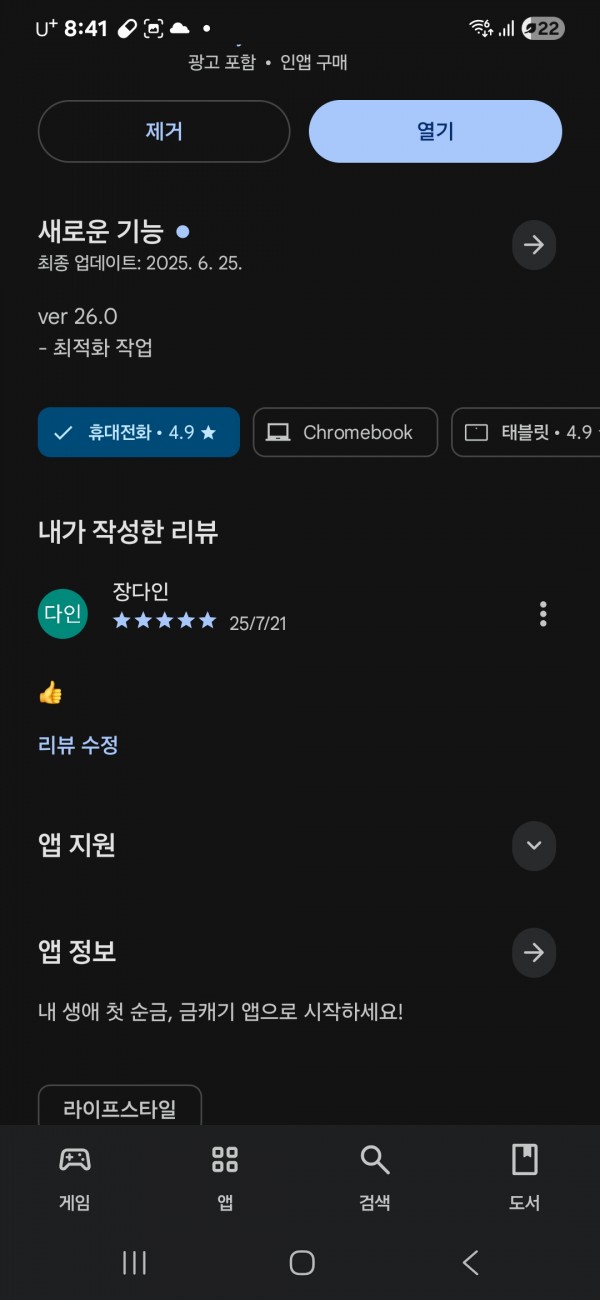Select the Chromebook device chip
600x1300 pixels.
[345, 432]
